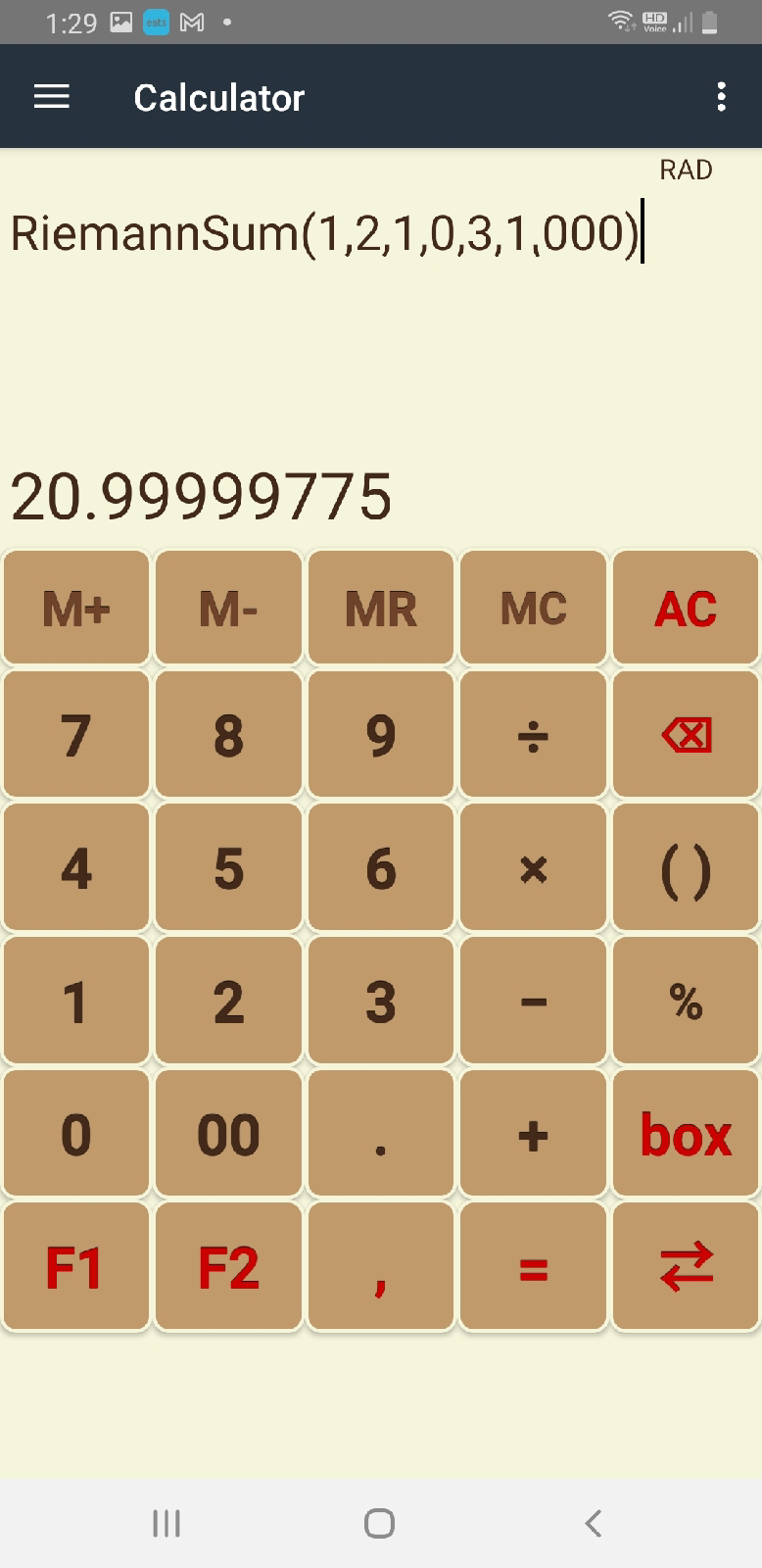Insert a comma separator
Viewport: 762px width, 1568px height.
click(x=381, y=1267)
